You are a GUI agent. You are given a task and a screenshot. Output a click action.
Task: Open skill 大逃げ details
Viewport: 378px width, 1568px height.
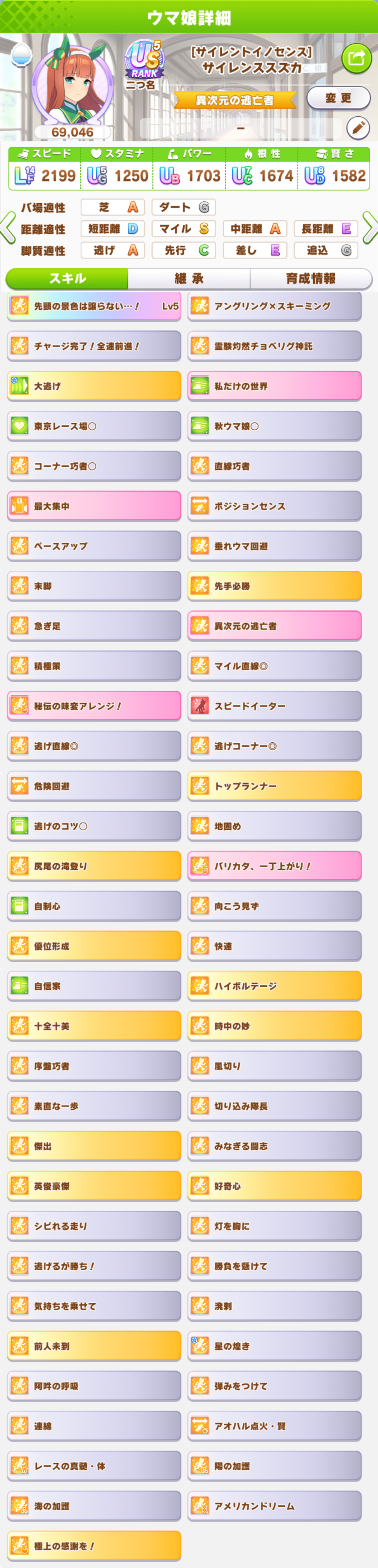click(x=94, y=386)
